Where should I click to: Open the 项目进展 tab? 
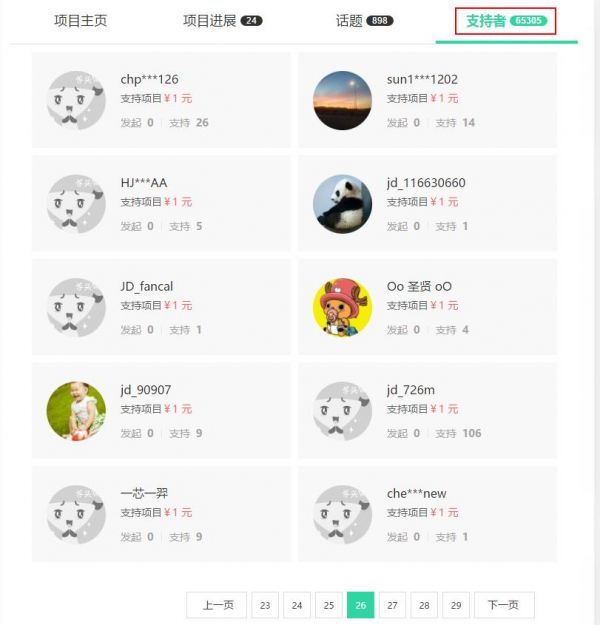click(x=222, y=20)
